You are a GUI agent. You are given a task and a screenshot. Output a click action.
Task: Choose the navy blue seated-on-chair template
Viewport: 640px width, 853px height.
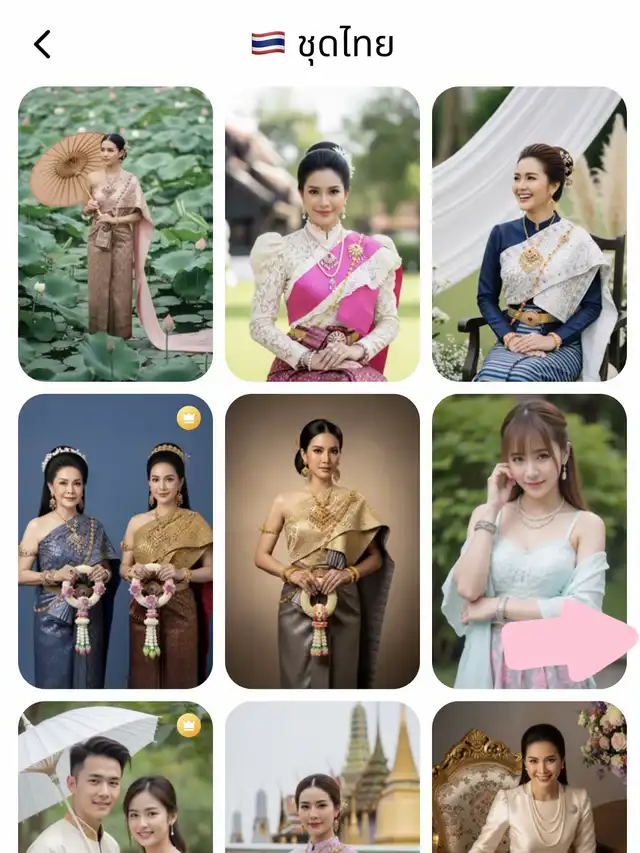pos(529,234)
